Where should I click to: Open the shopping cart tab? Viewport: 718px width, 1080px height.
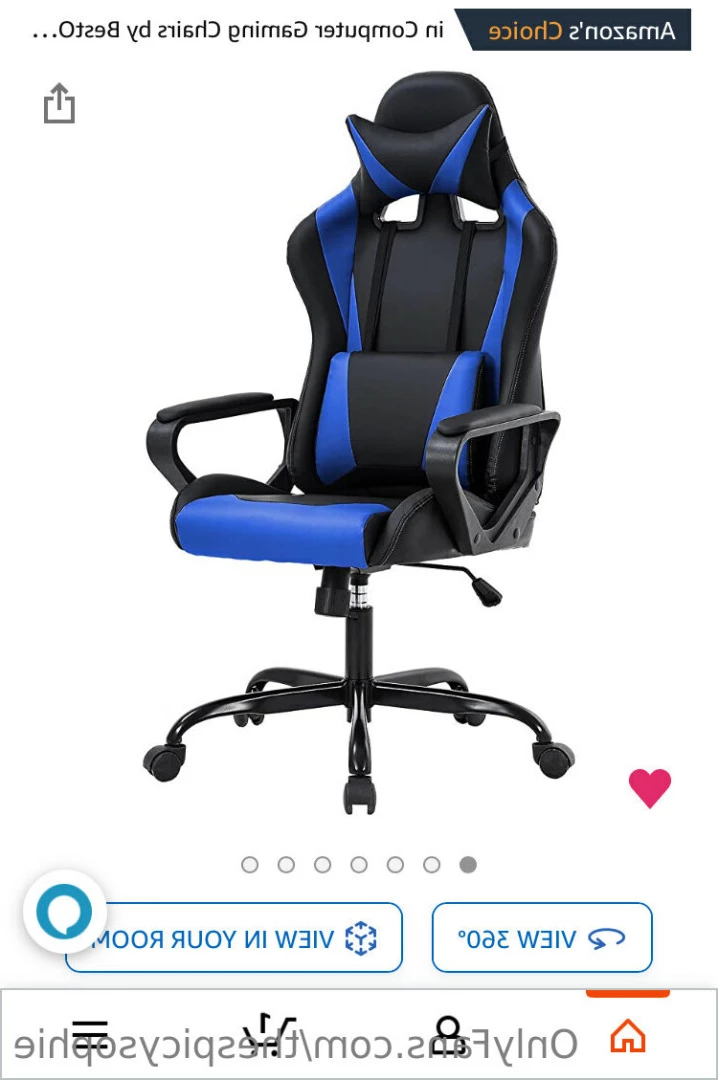[x=270, y=1034]
